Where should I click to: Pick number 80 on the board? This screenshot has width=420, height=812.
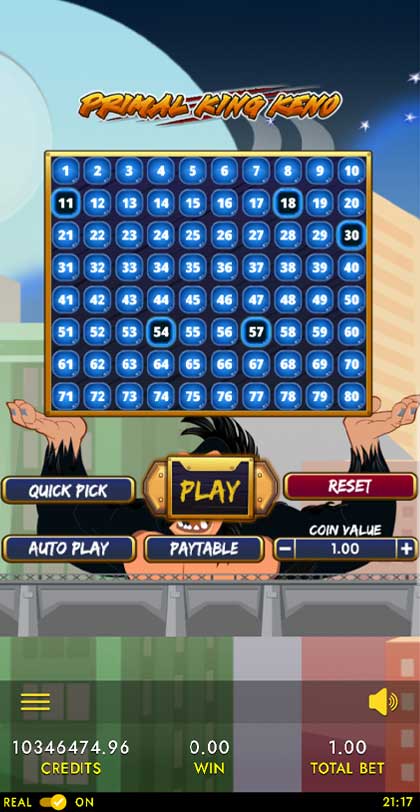352,397
